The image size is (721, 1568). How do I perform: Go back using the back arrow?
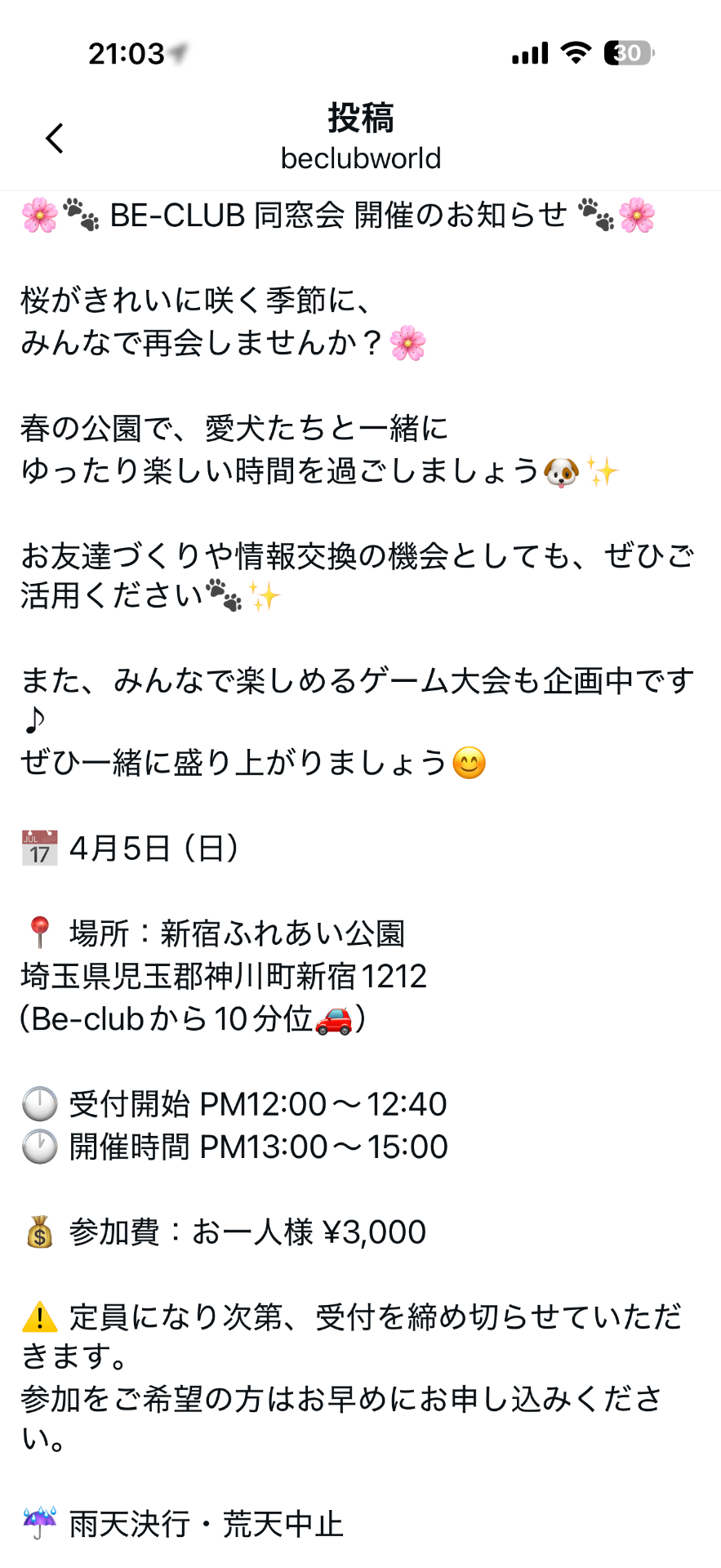coord(55,138)
